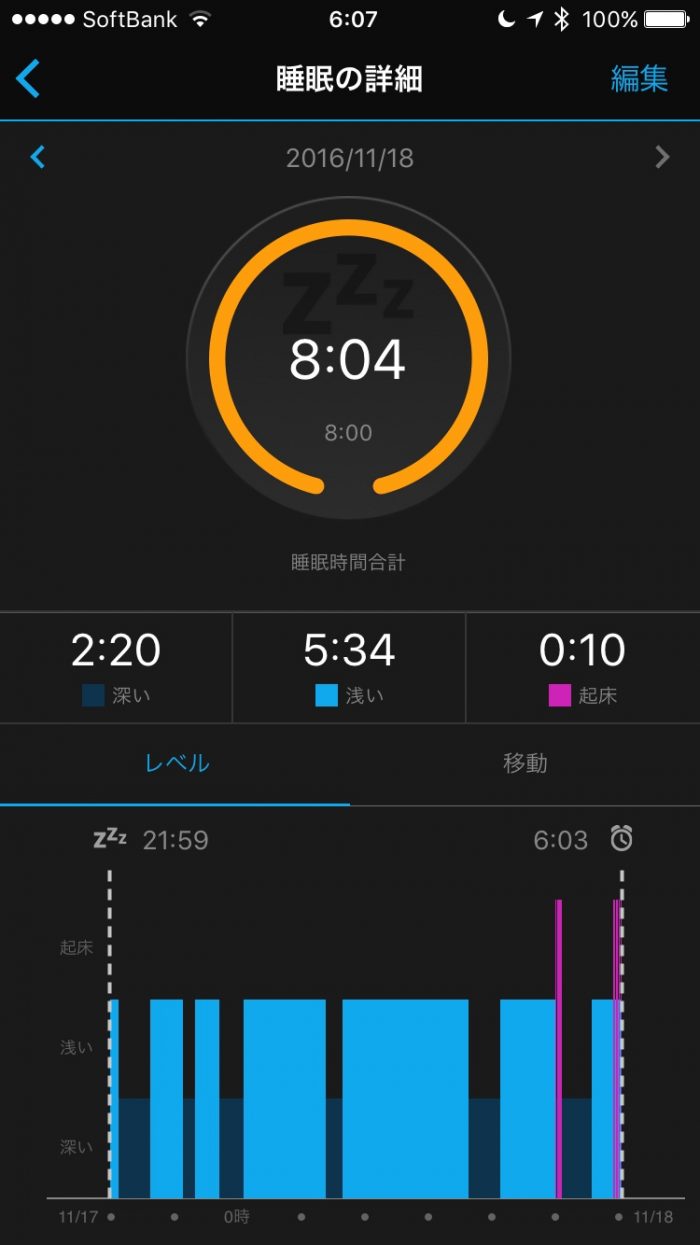This screenshot has height=1245, width=700.
Task: Switch to the 移動 tab
Action: pos(525,764)
